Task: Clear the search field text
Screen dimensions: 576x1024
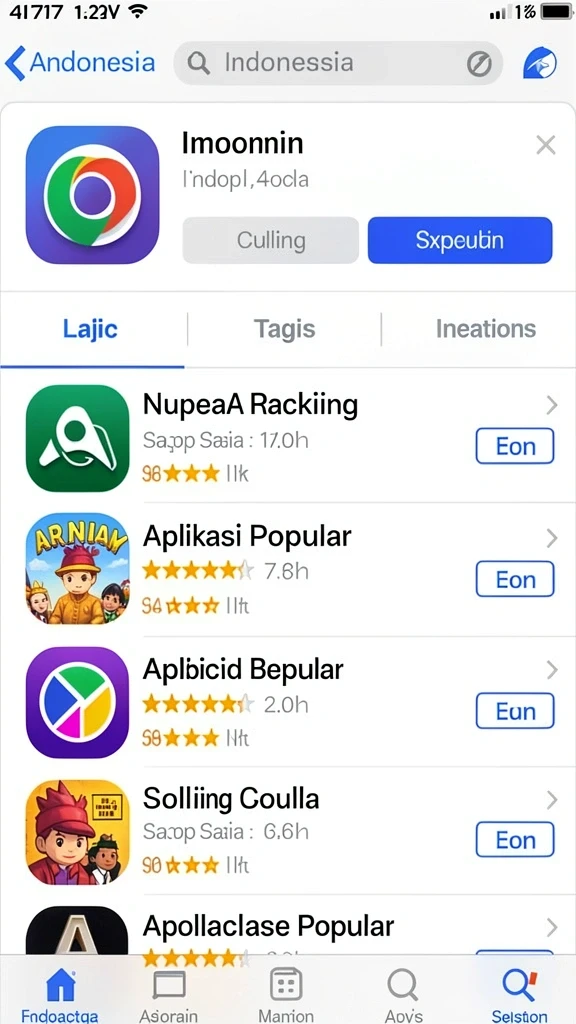Action: [x=479, y=64]
